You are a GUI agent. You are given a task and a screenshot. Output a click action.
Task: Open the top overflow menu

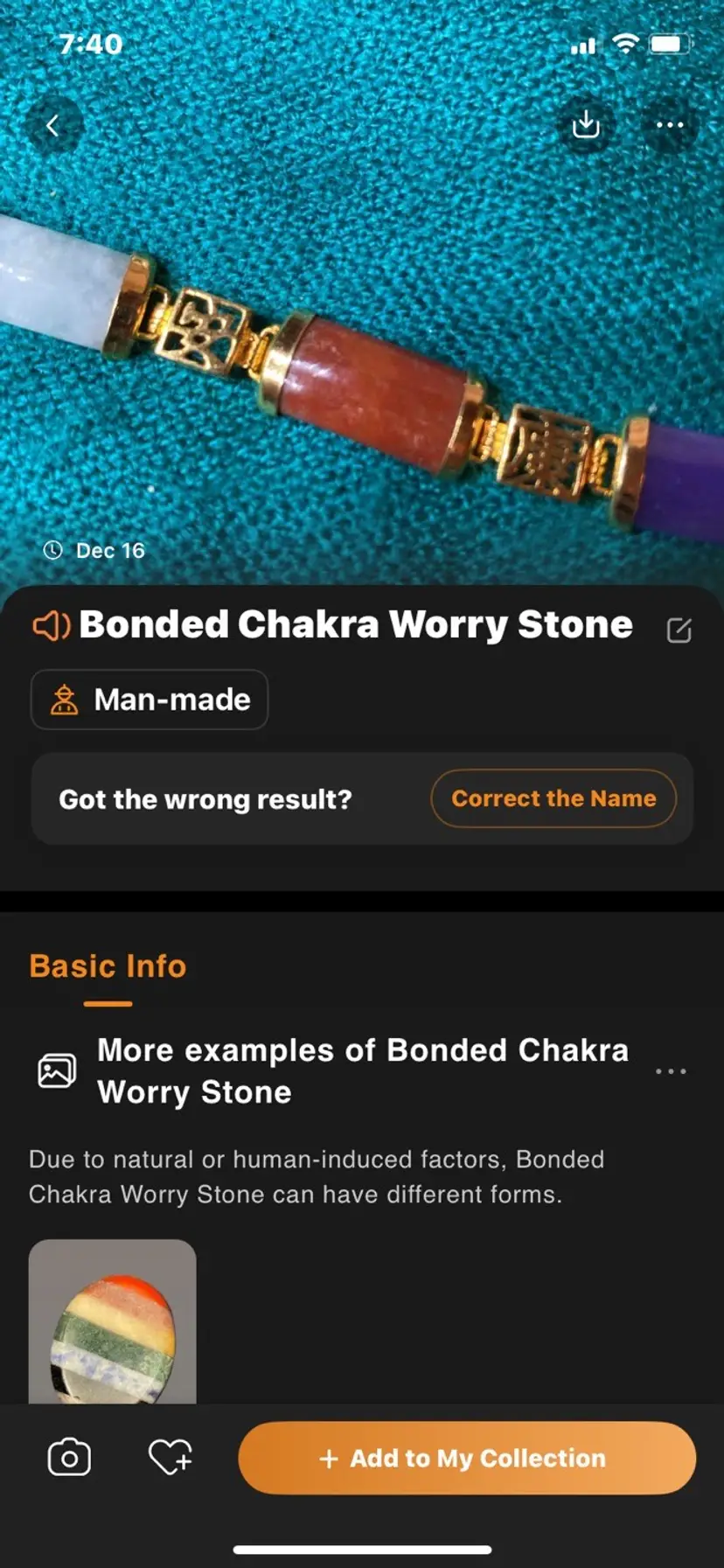pyautogui.click(x=670, y=125)
